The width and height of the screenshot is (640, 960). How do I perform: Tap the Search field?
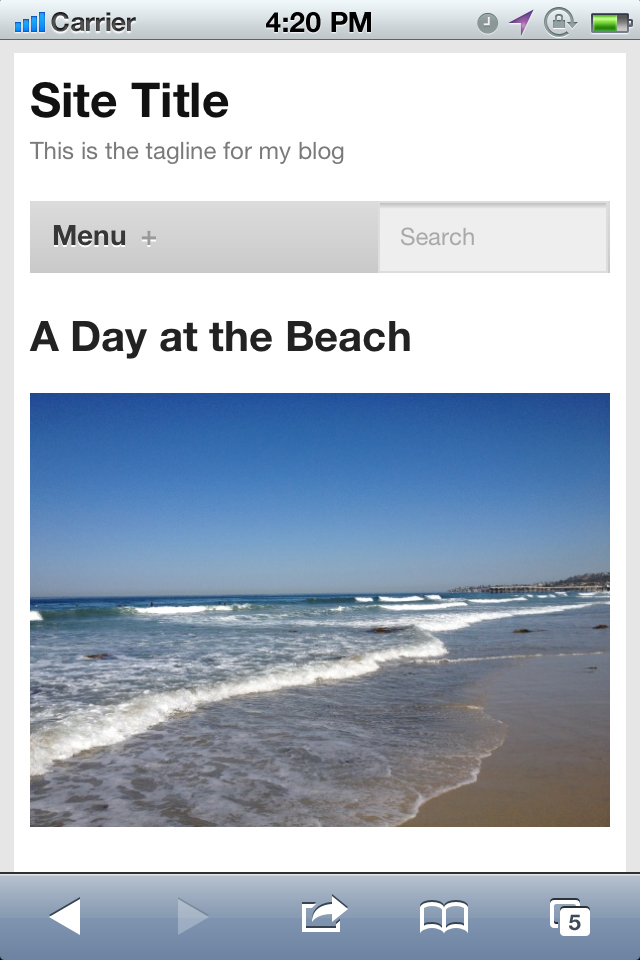(x=493, y=237)
